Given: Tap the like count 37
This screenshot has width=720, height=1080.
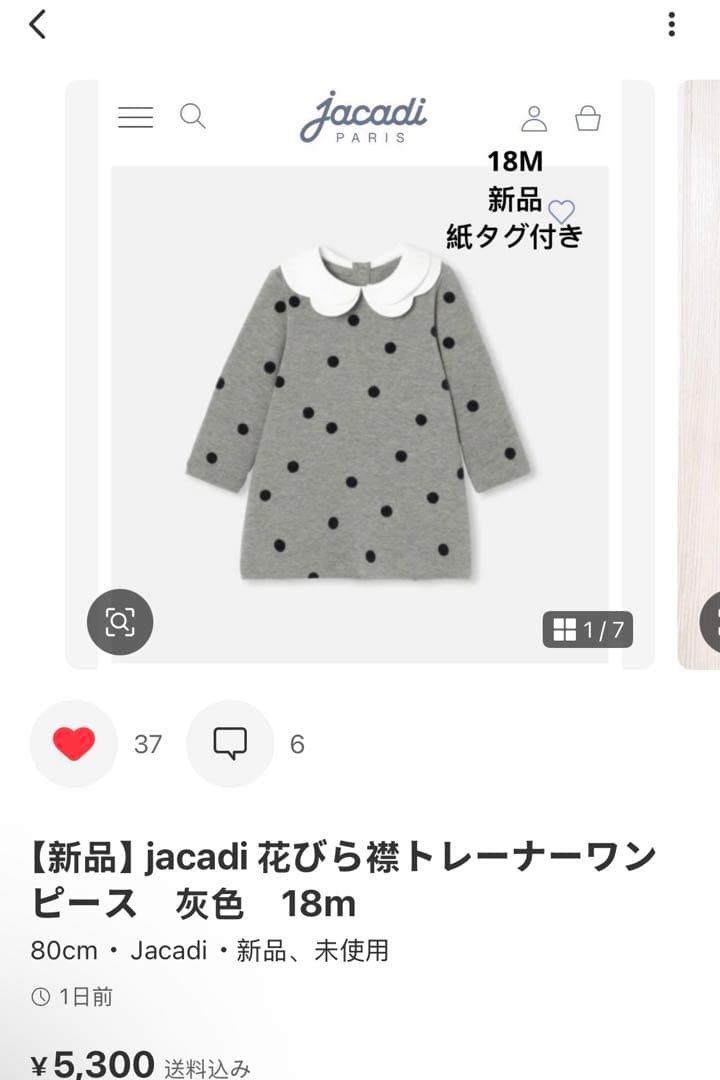Looking at the screenshot, I should [x=147, y=744].
